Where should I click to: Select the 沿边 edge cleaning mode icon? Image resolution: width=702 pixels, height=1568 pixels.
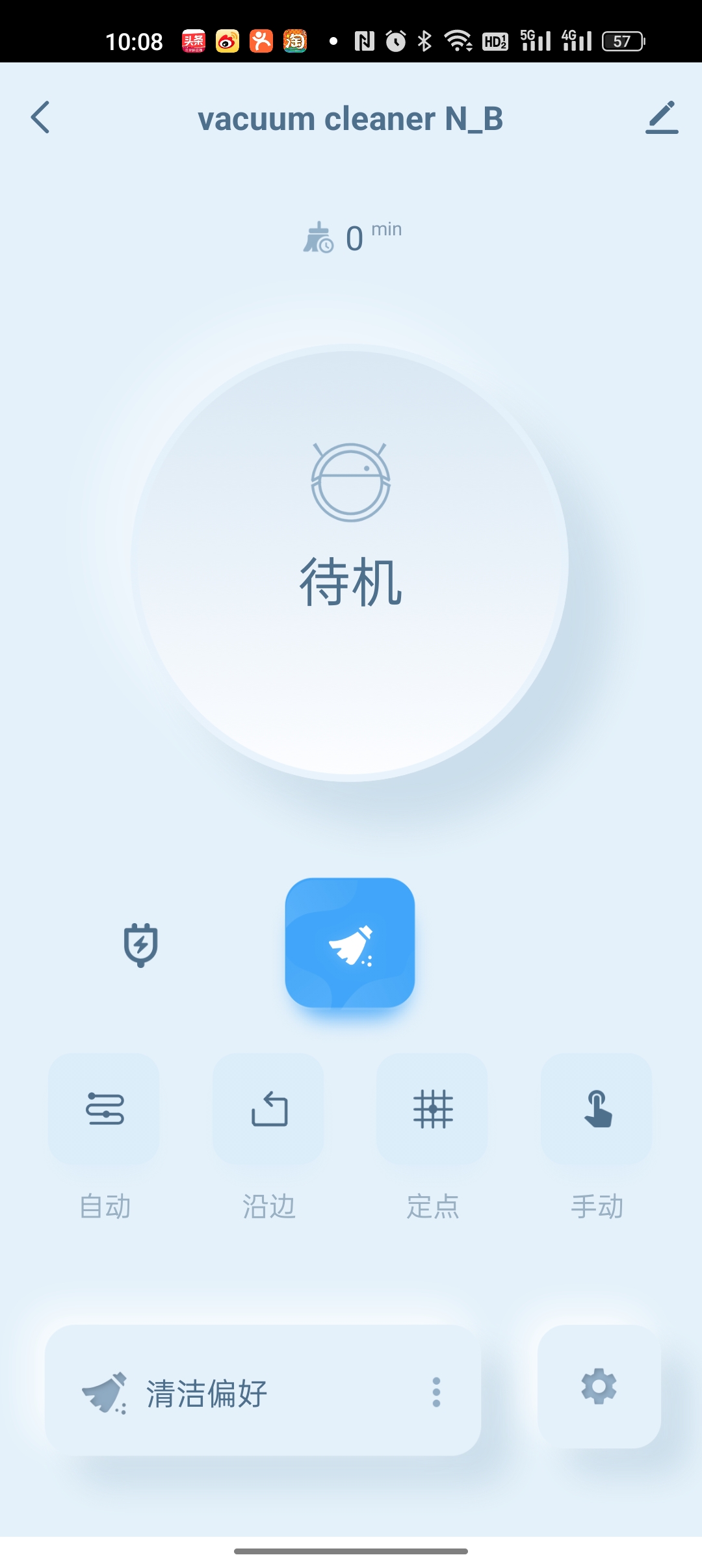(x=268, y=1110)
